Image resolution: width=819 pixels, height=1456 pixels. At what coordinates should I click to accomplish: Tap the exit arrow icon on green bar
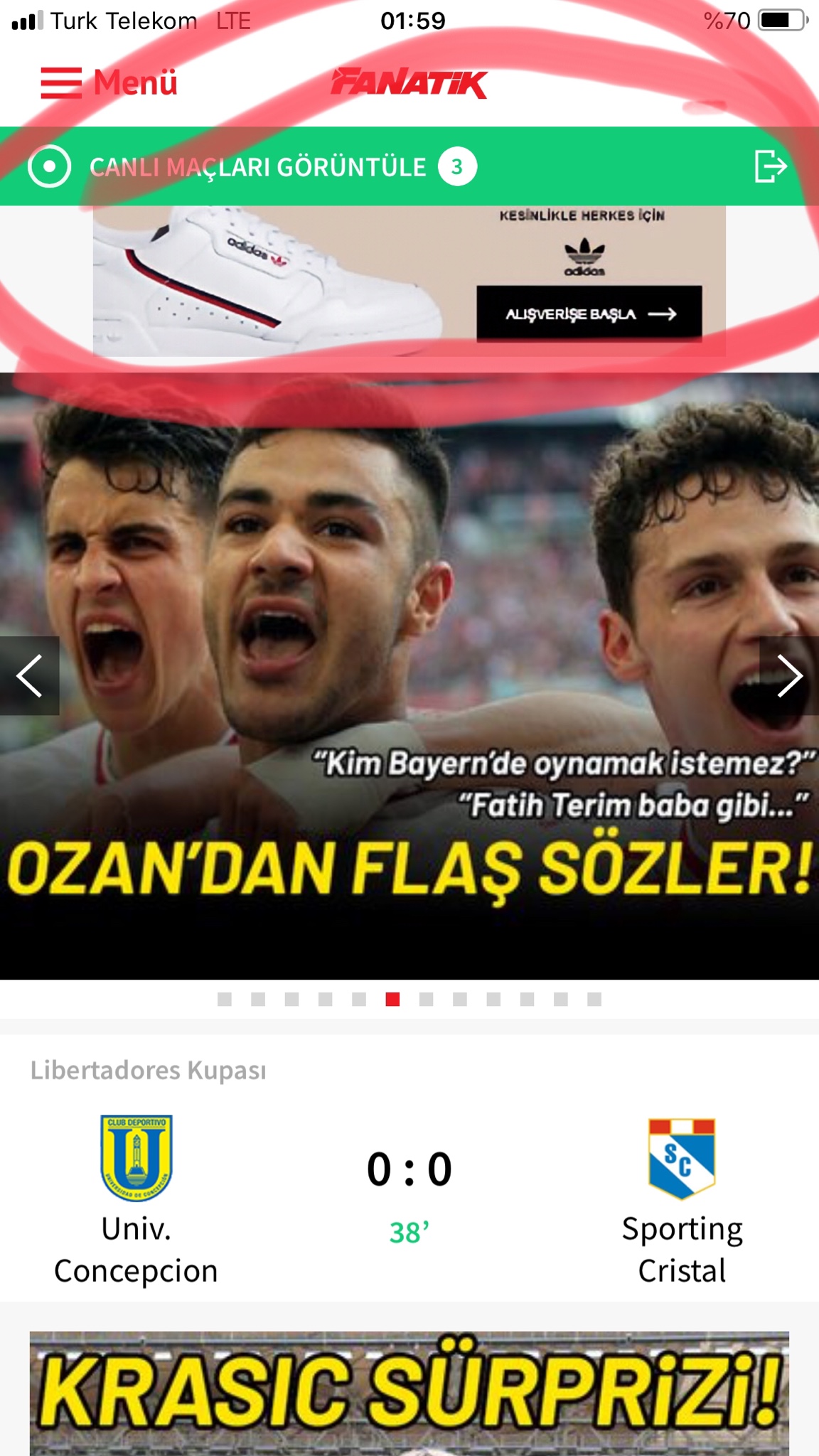770,167
